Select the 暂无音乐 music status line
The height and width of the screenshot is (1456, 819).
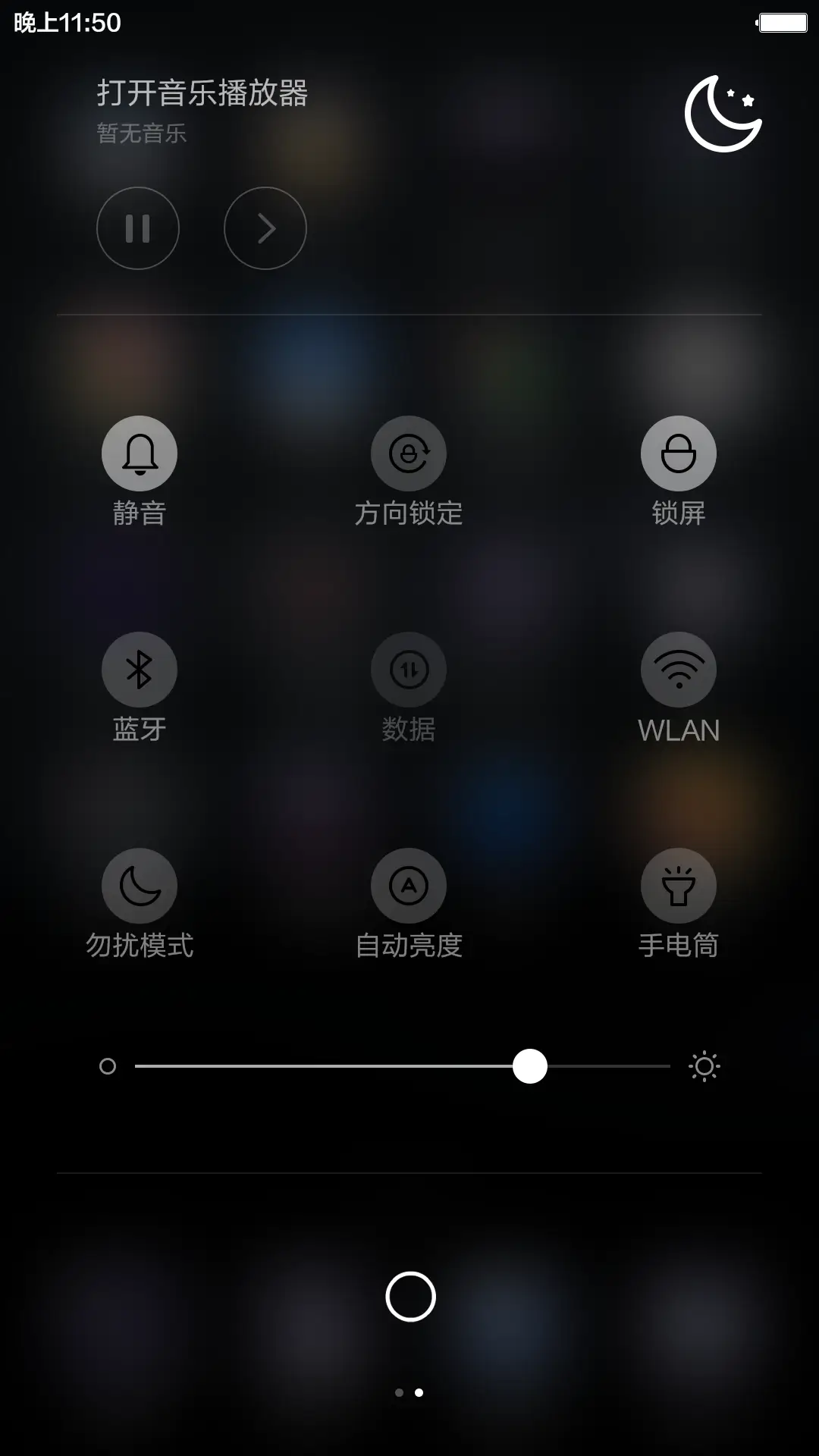[139, 133]
